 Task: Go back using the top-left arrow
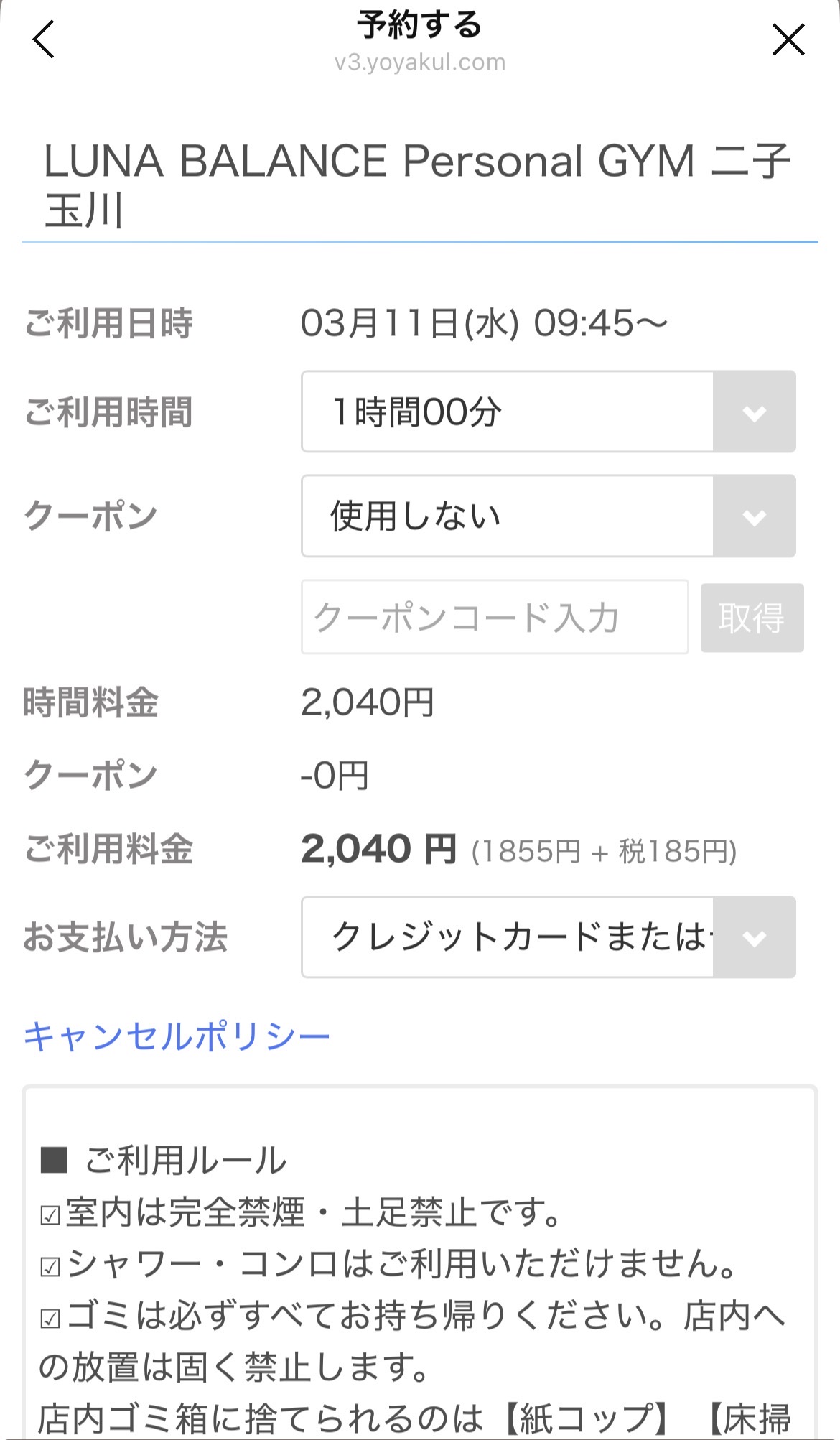[45, 40]
